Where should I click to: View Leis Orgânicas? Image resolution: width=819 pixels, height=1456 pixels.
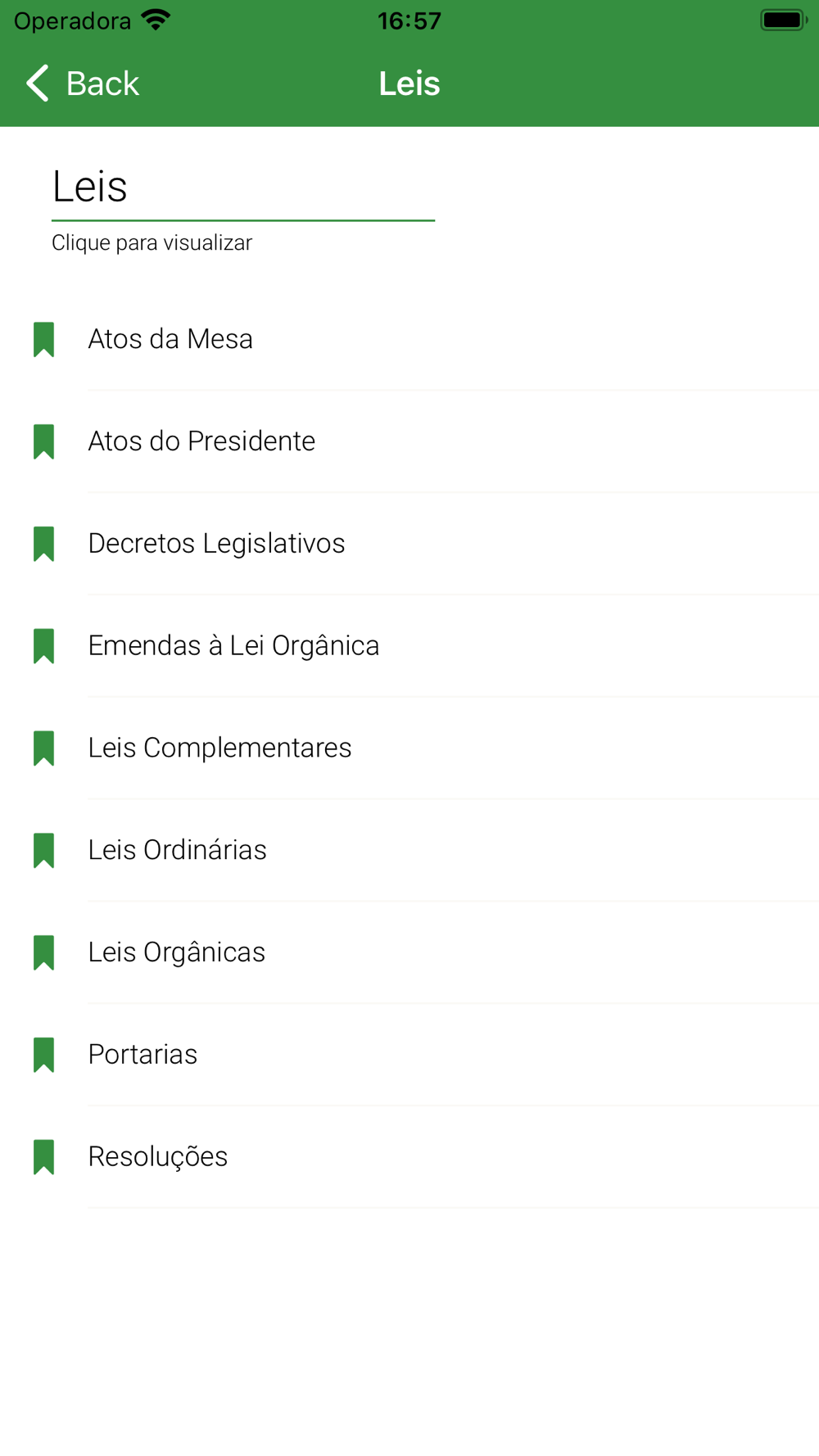pos(176,952)
